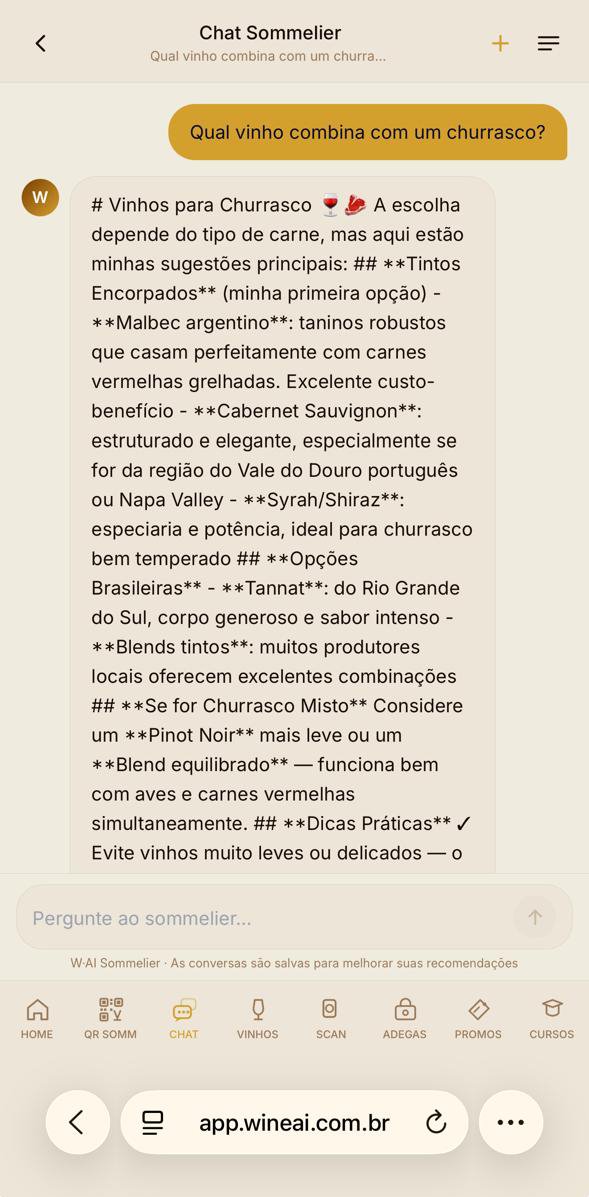Go back from Chat Sommelier
The width and height of the screenshot is (589, 1197).
40,44
